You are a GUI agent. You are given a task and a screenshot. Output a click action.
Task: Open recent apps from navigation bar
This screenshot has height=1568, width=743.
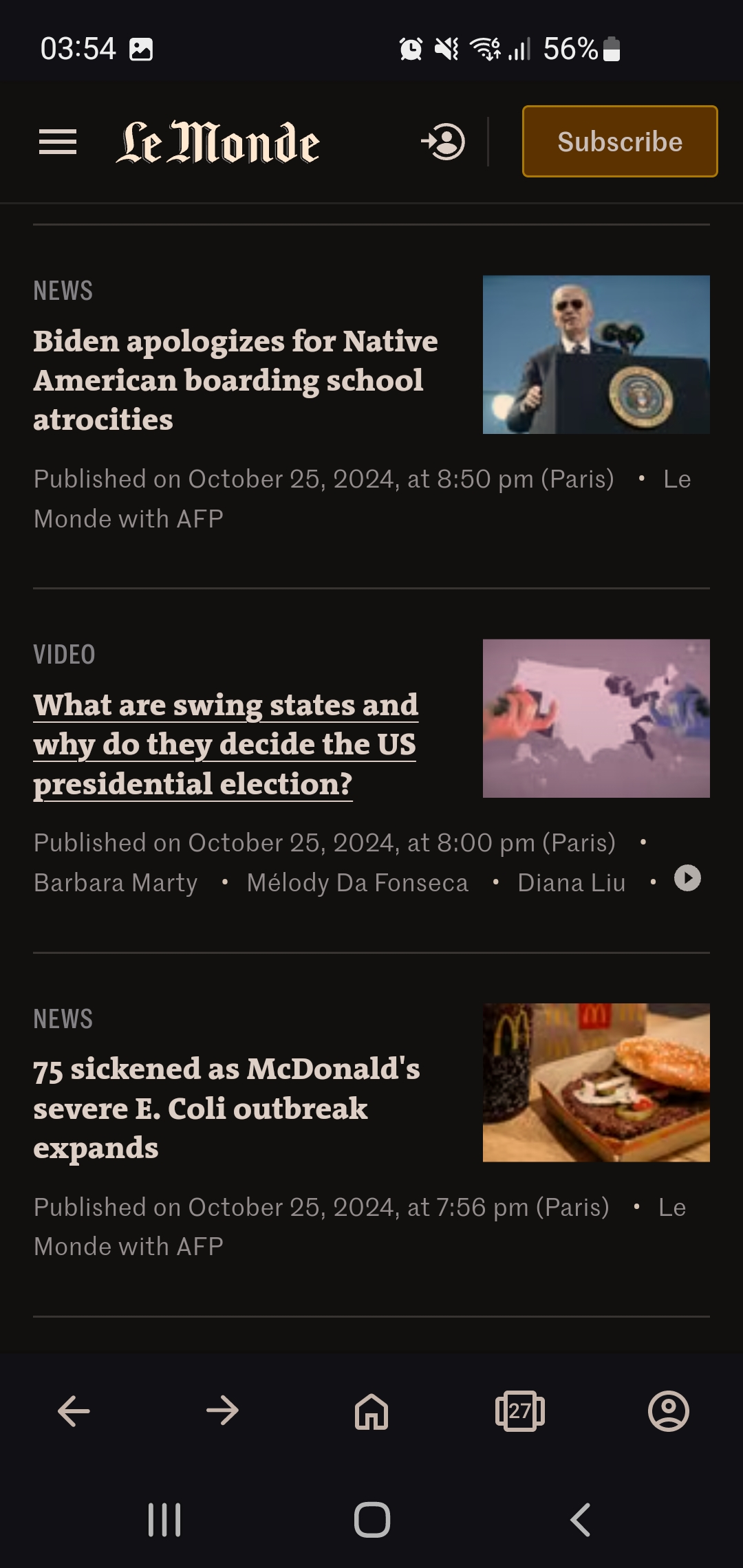(164, 1520)
